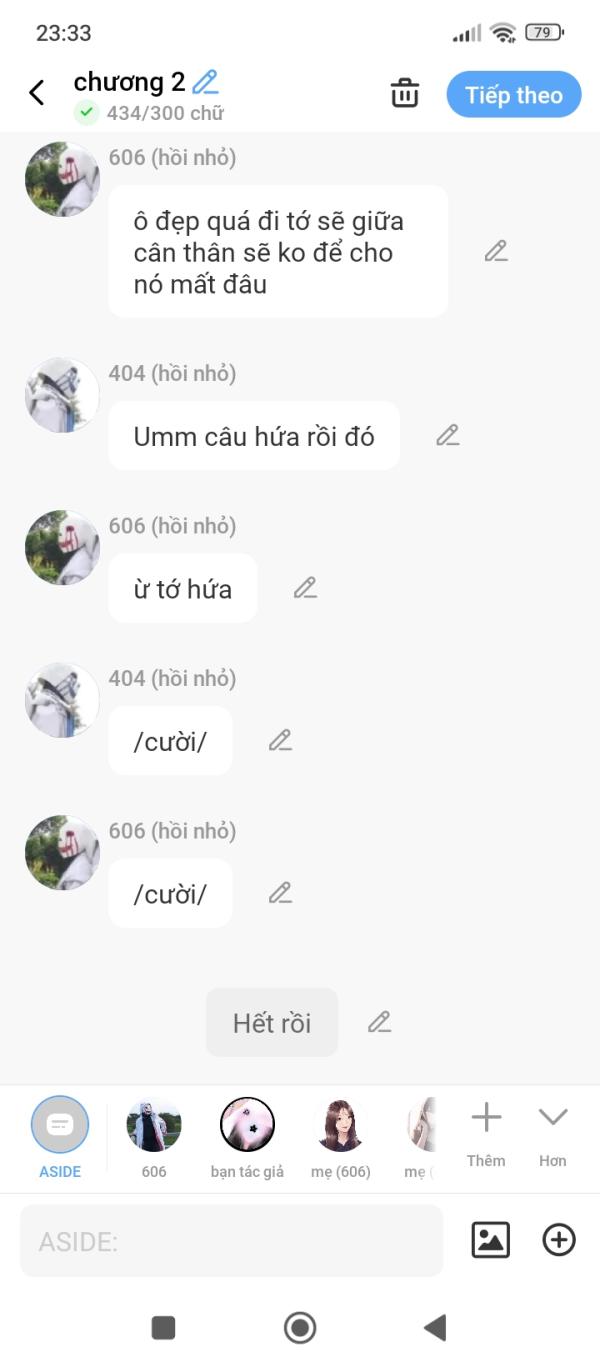Add a new character with 'Thêm'

tap(486, 1130)
